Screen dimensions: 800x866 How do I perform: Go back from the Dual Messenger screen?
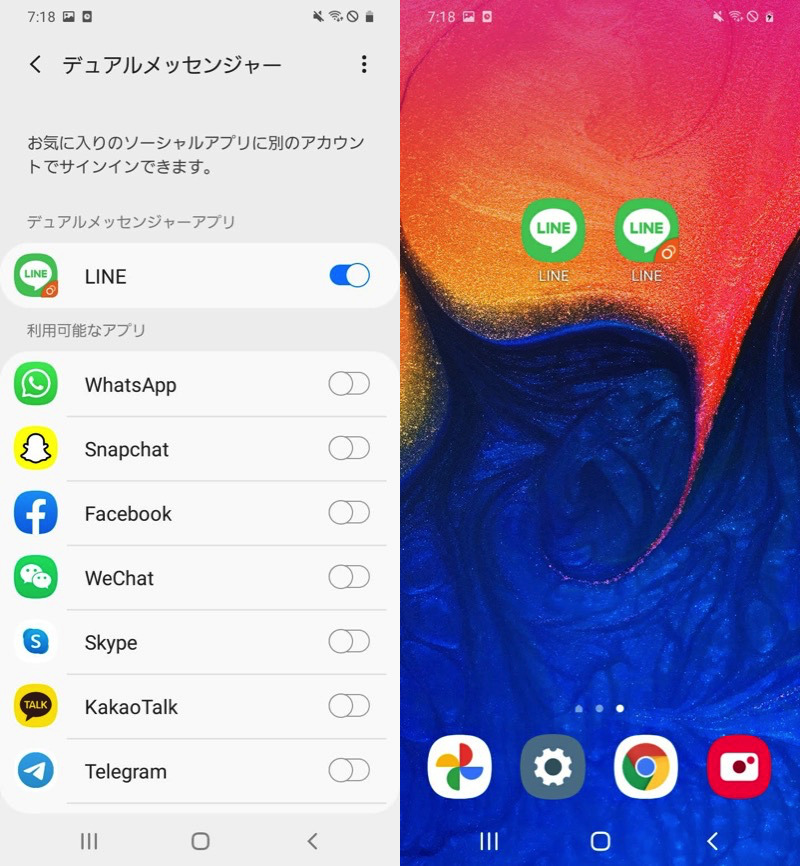(x=36, y=65)
